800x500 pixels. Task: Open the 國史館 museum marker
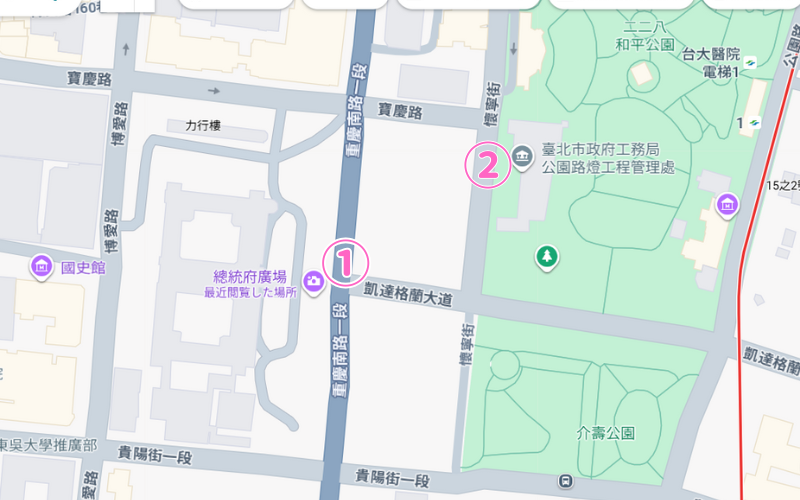click(x=42, y=266)
